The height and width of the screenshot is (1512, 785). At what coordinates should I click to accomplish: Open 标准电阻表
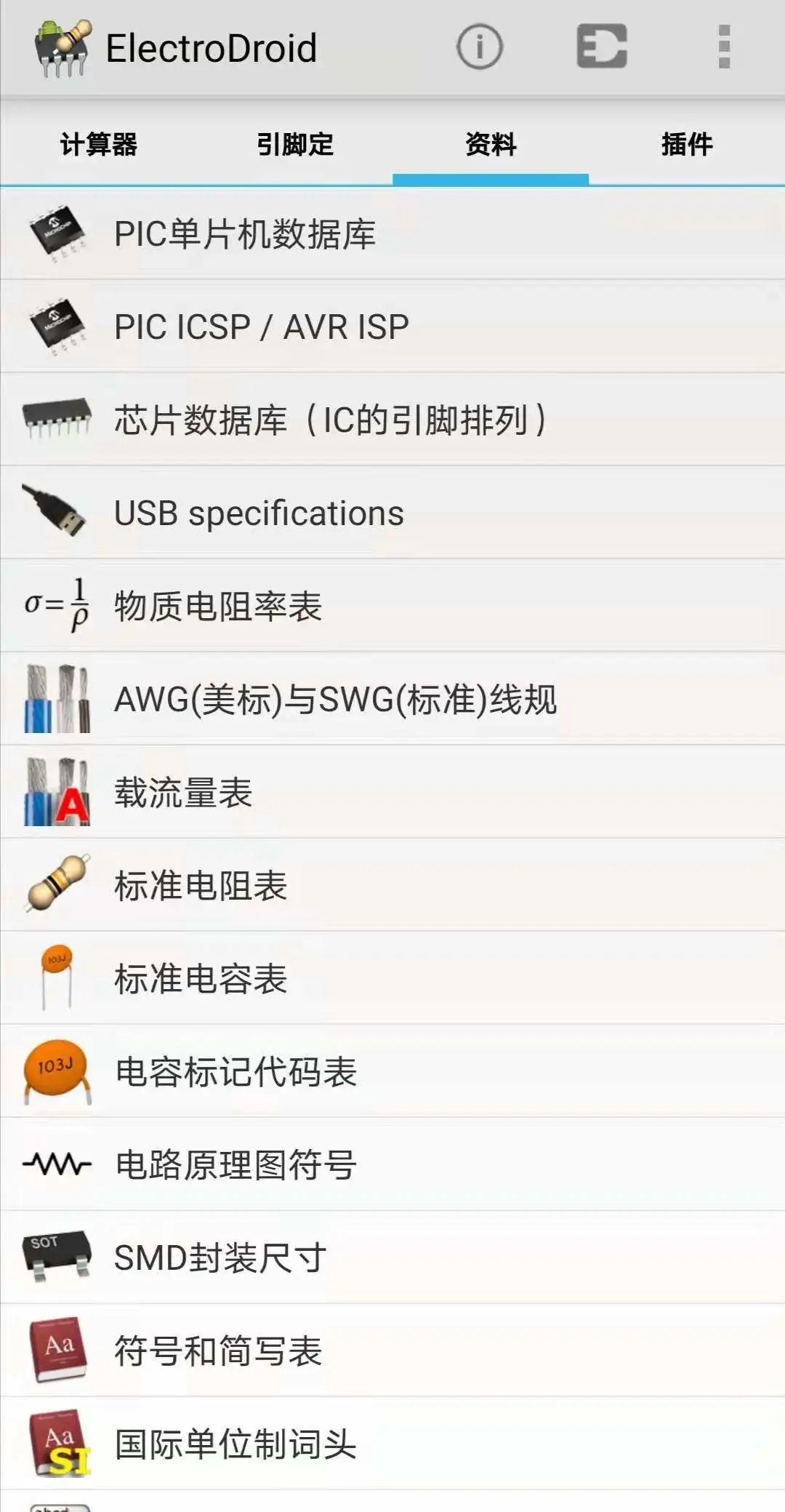[392, 886]
